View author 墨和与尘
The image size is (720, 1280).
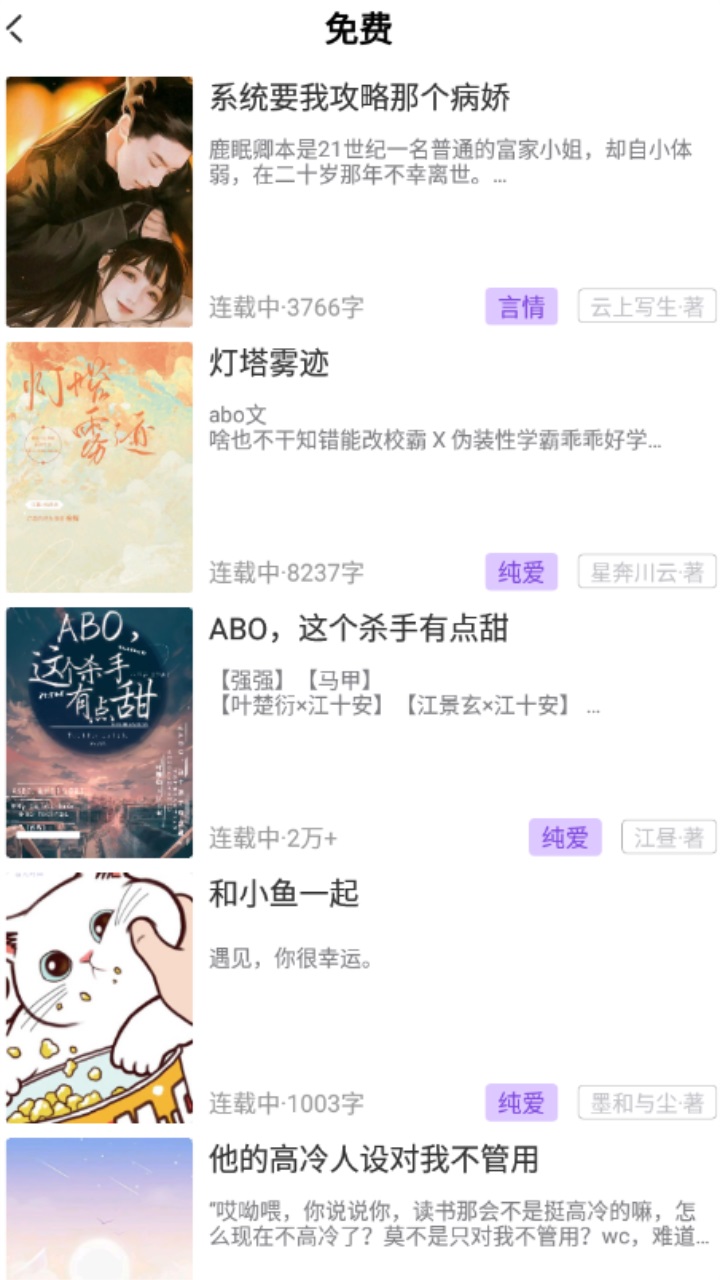click(x=647, y=1103)
